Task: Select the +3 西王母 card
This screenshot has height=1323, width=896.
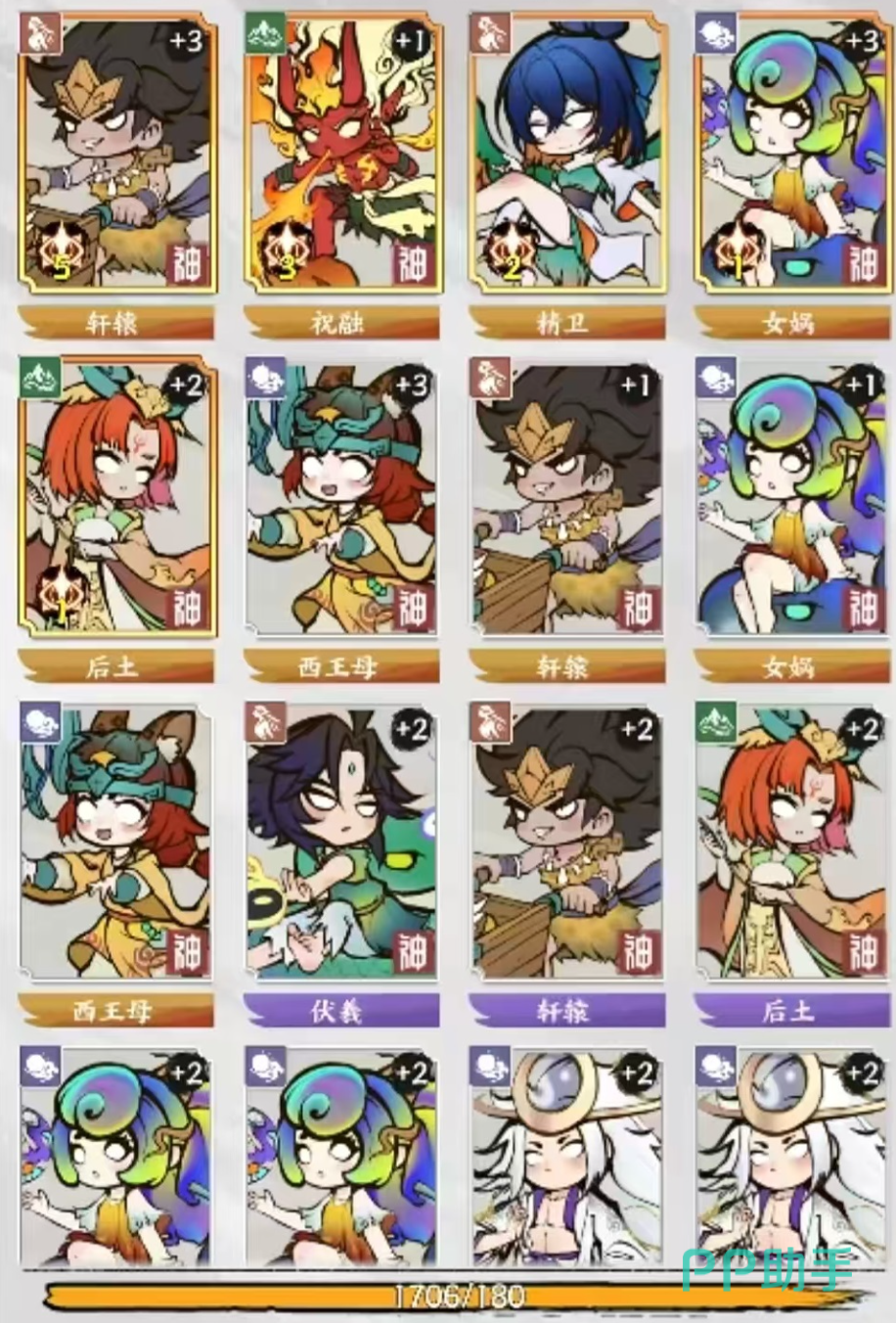Action: tap(340, 497)
